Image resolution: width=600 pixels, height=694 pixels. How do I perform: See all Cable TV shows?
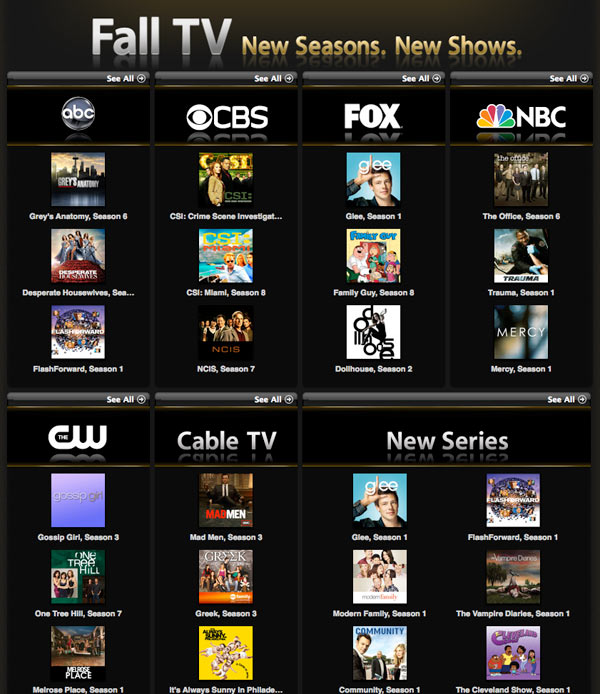click(274, 400)
